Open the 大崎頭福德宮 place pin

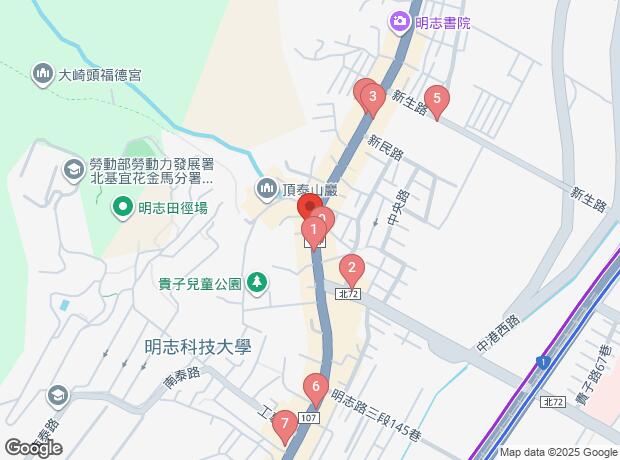[43, 74]
